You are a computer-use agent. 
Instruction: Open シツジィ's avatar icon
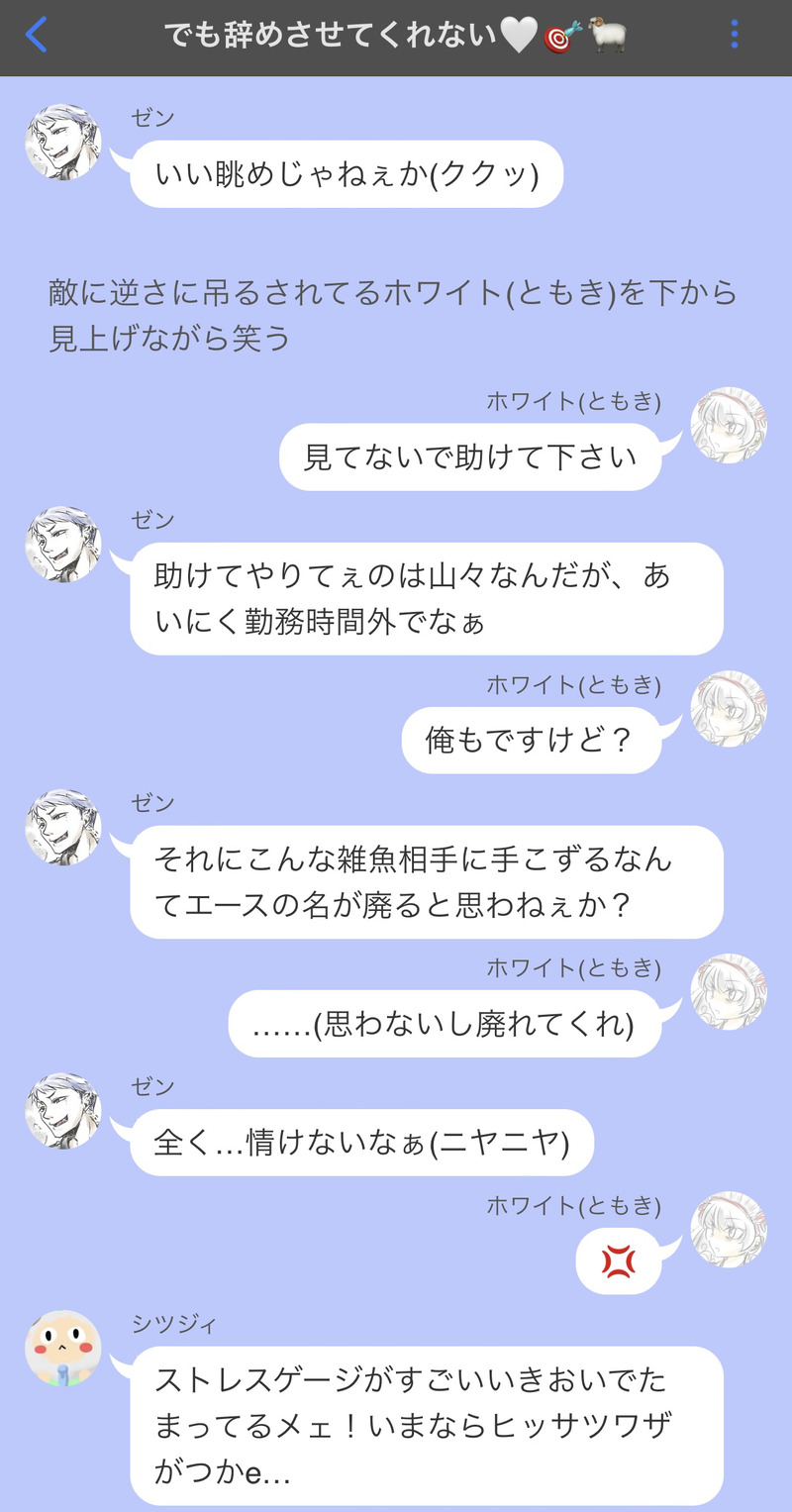[x=63, y=1348]
